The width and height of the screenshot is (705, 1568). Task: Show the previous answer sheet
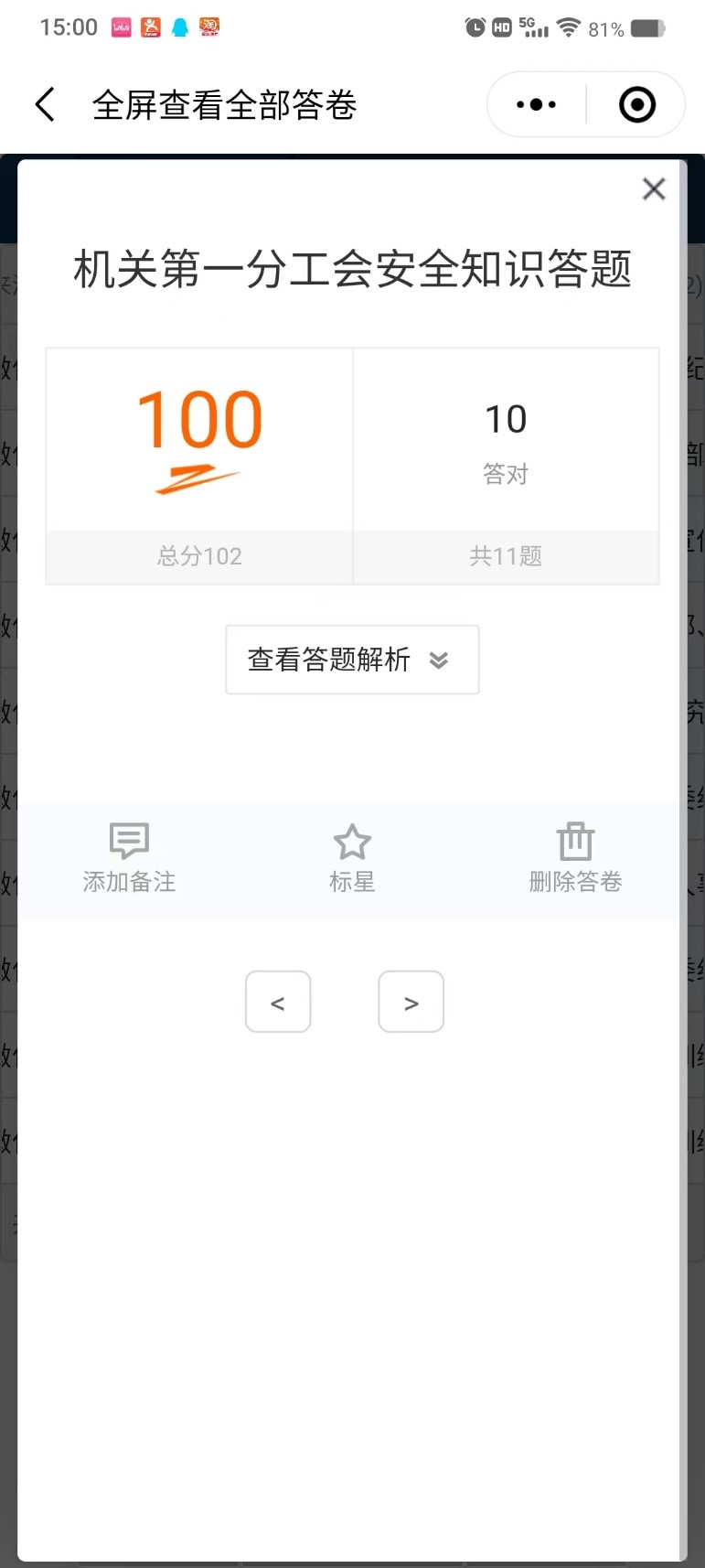point(278,1002)
